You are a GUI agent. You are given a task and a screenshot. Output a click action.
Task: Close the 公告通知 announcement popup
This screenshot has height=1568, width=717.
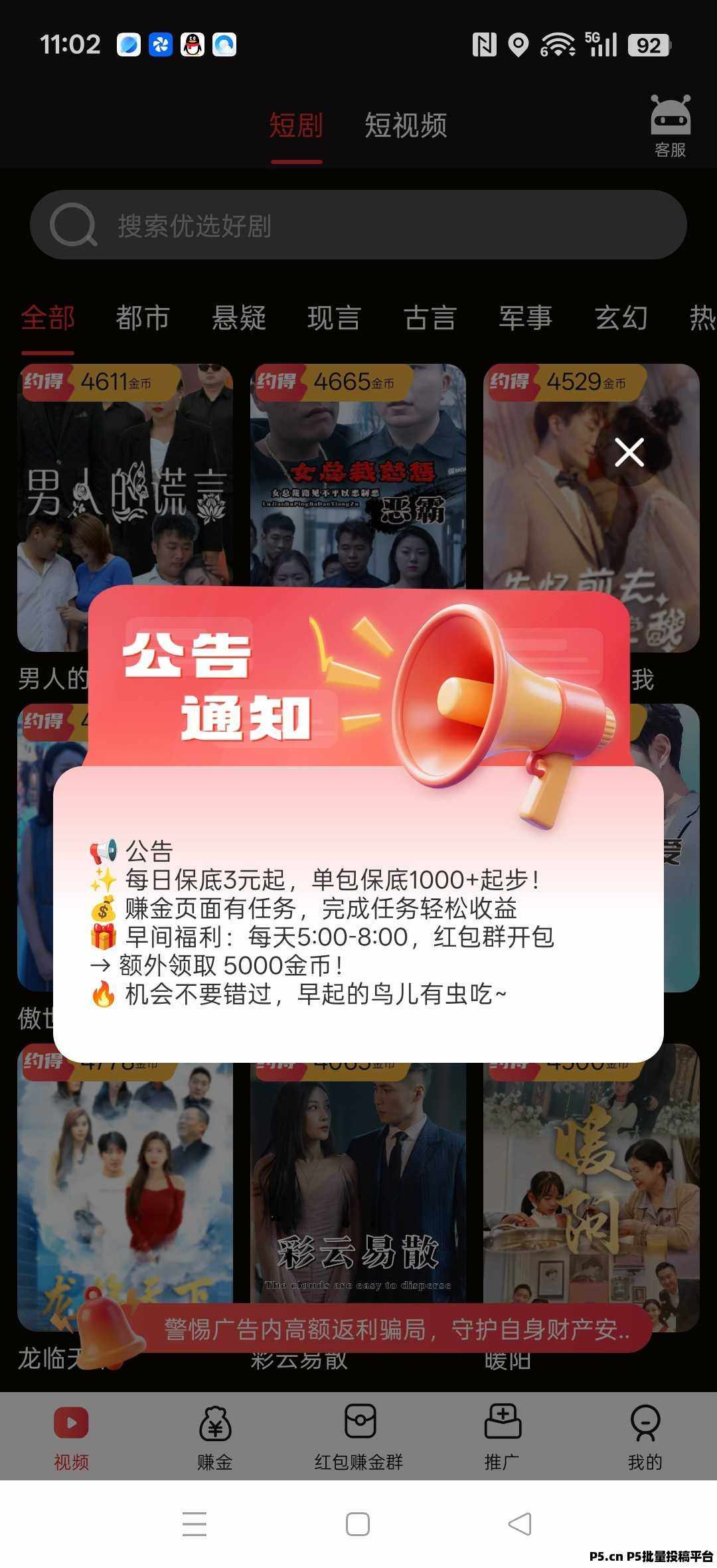[x=629, y=453]
